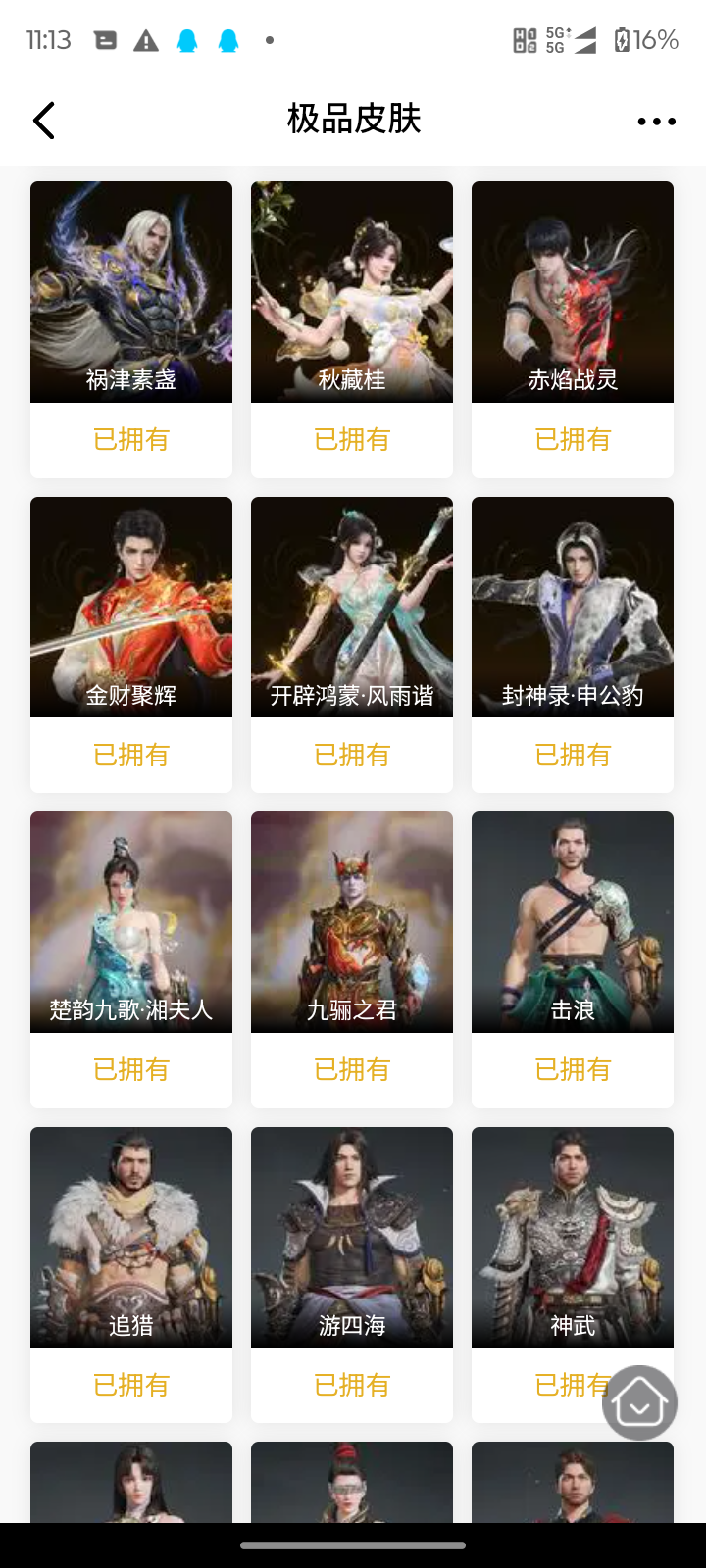Open the three-dot more options menu
Screen dimensions: 706x1568
(x=655, y=120)
